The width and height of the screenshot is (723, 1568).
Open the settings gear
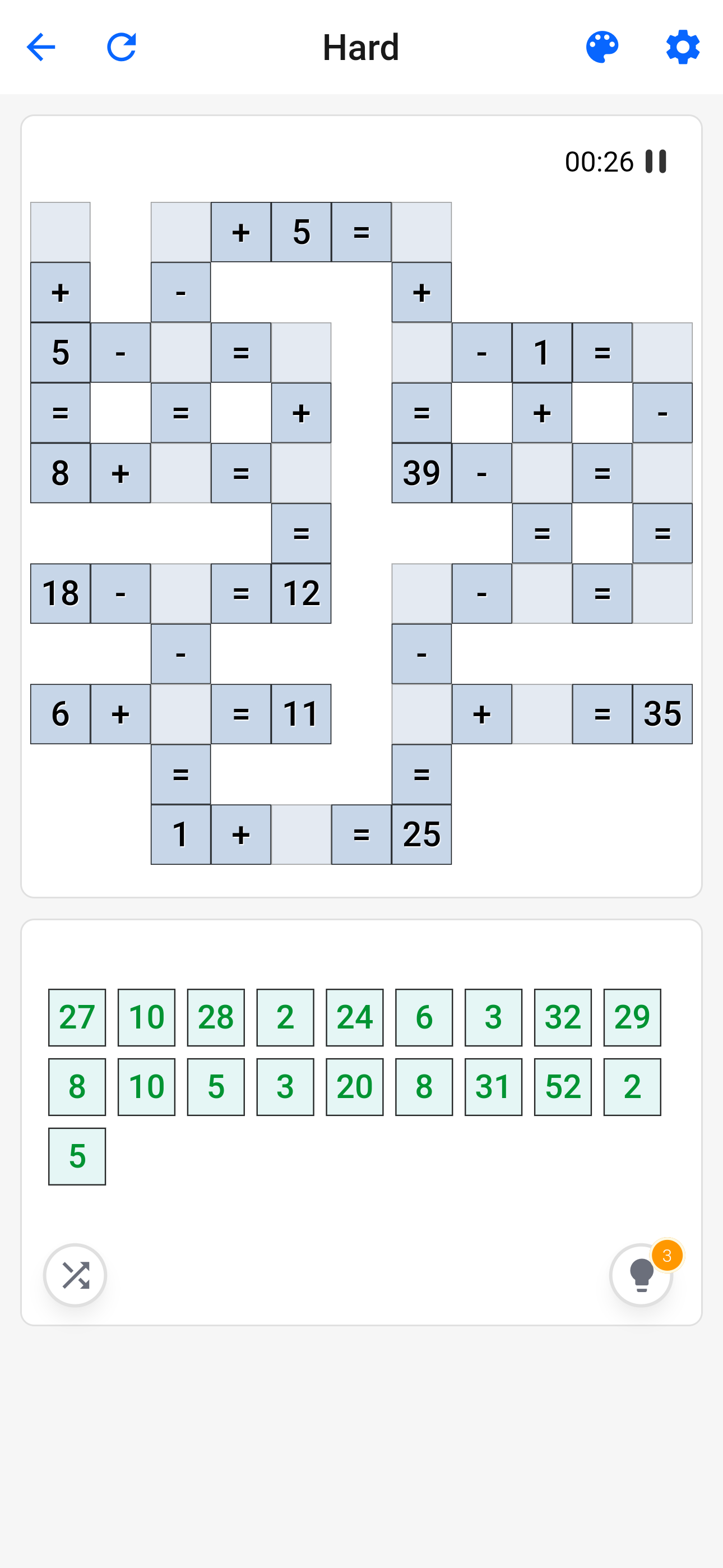(x=682, y=47)
